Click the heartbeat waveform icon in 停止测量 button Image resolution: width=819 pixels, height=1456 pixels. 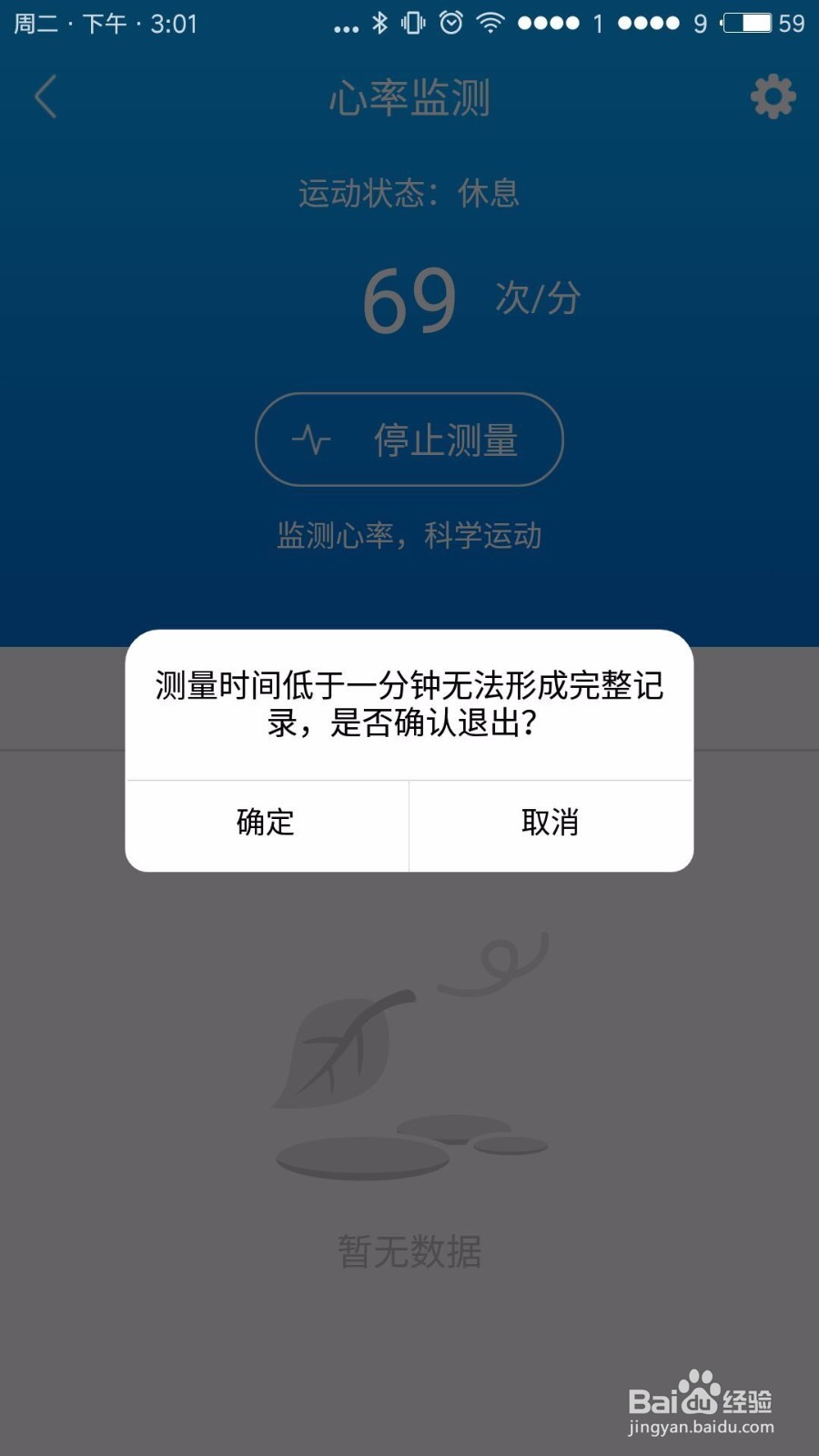pyautogui.click(x=309, y=440)
